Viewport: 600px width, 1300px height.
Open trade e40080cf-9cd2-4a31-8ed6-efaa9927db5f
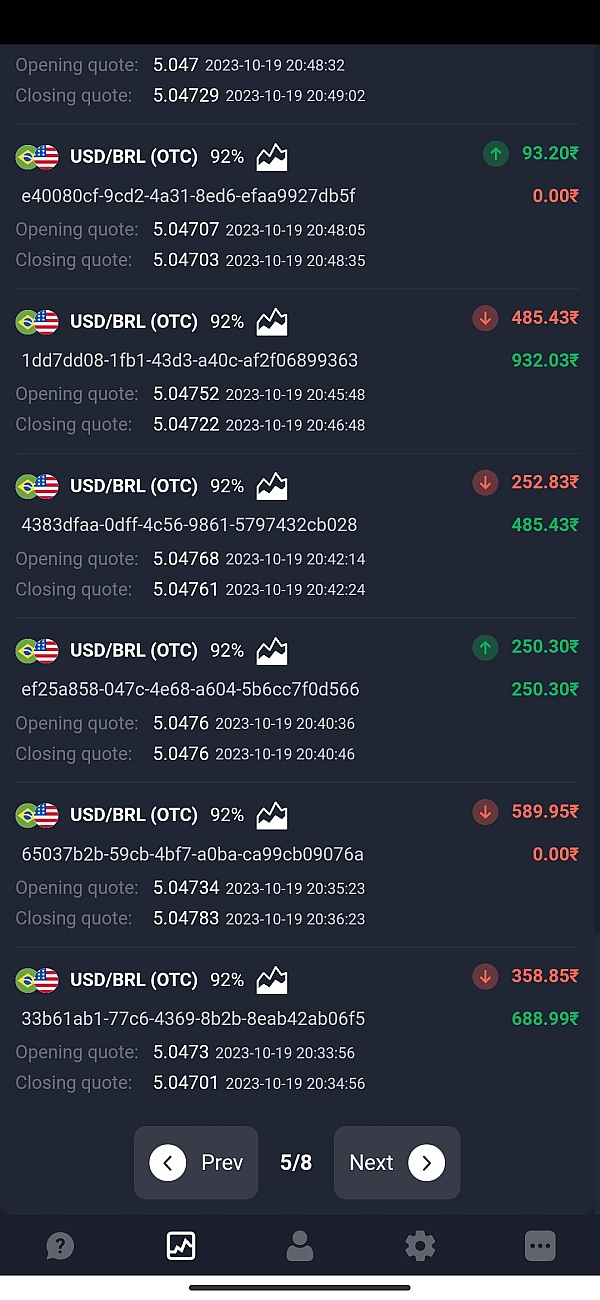pyautogui.click(x=189, y=196)
